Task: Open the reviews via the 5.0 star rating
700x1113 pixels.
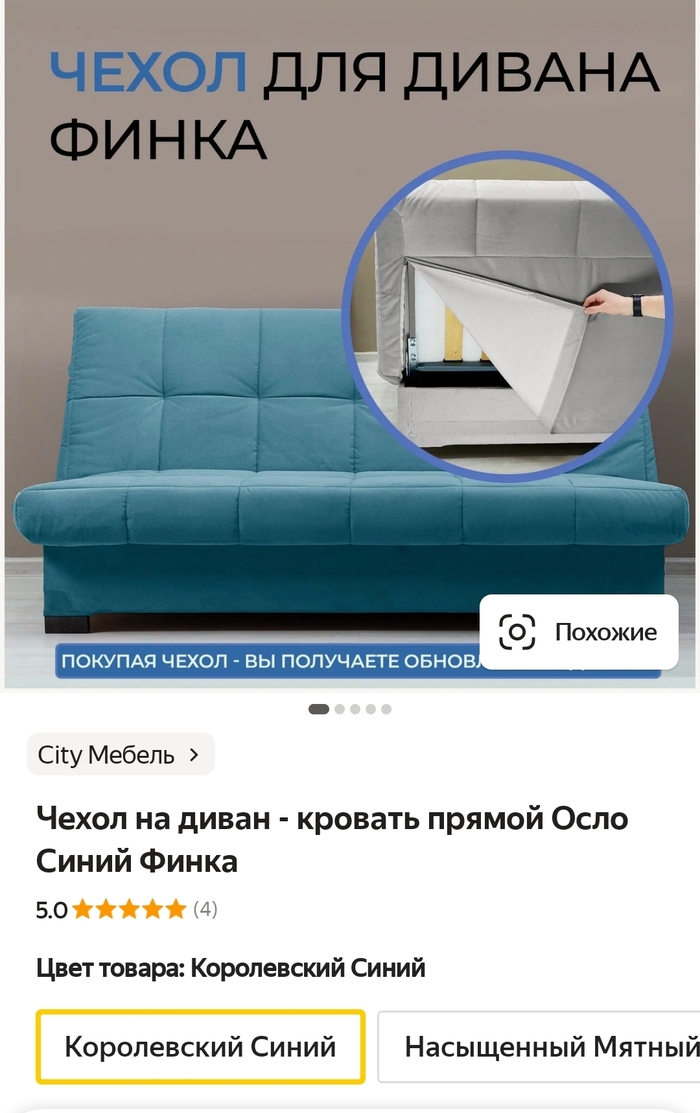Action: (x=127, y=909)
